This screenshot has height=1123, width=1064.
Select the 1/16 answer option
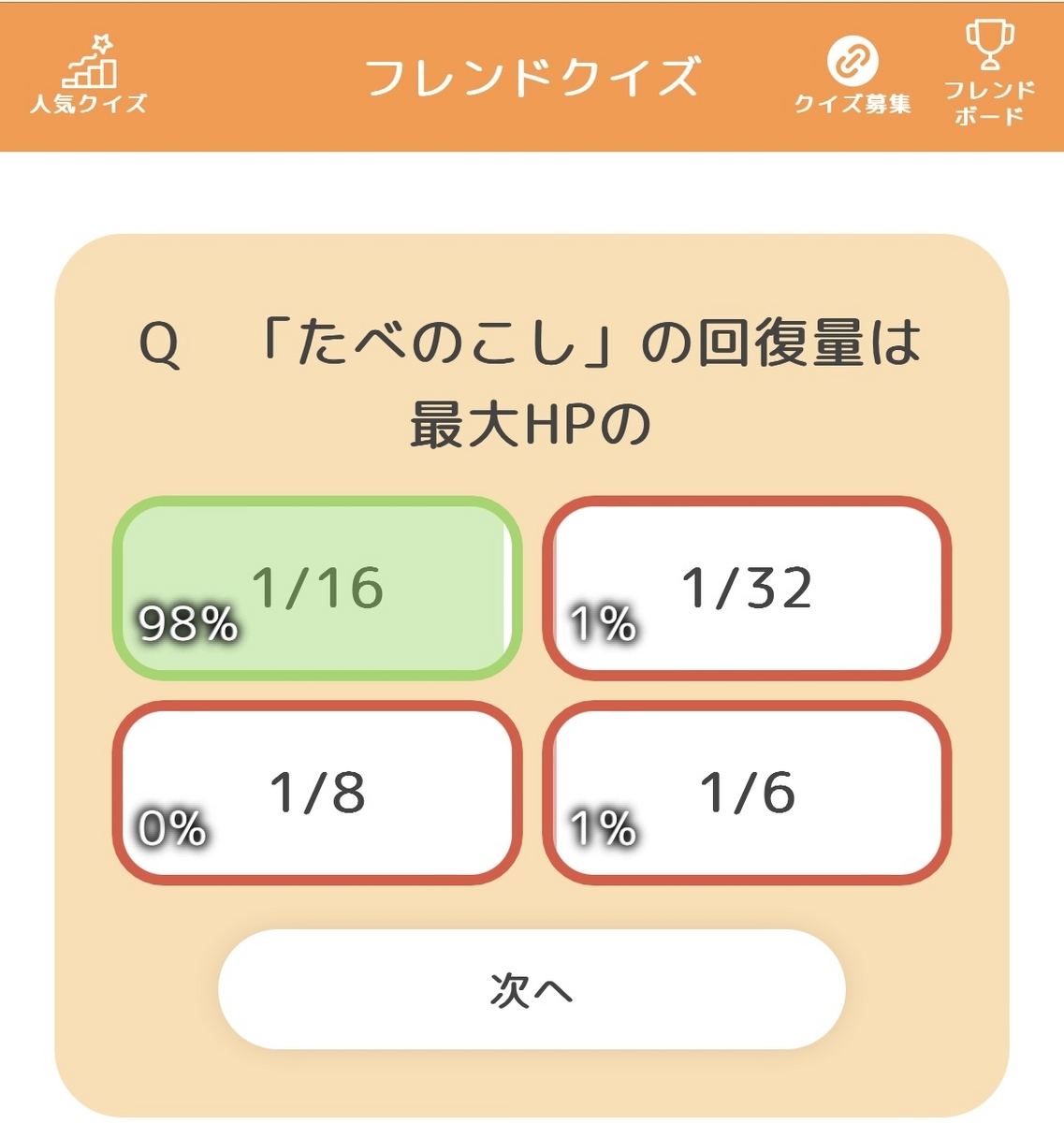(x=317, y=588)
